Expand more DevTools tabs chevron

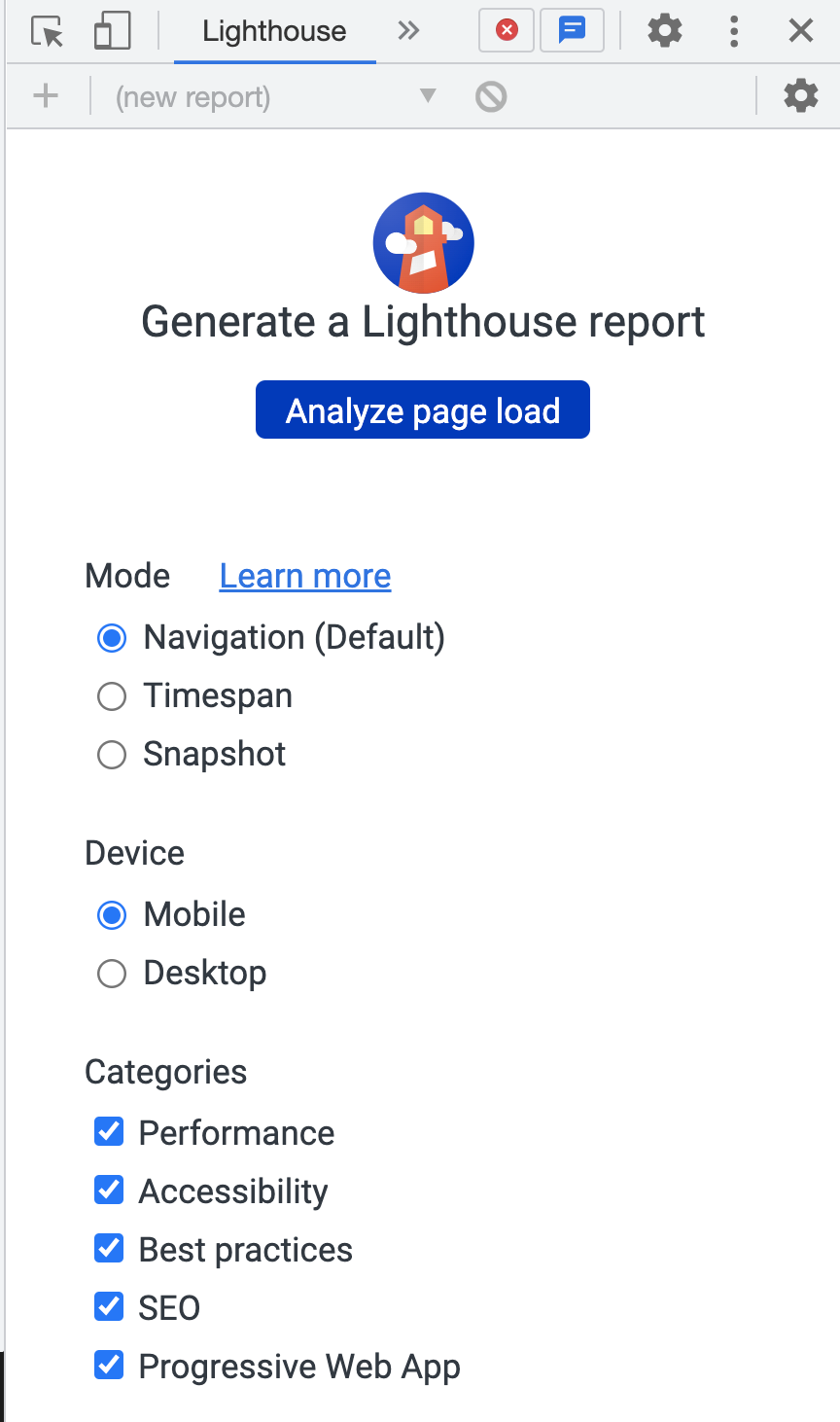tap(408, 31)
